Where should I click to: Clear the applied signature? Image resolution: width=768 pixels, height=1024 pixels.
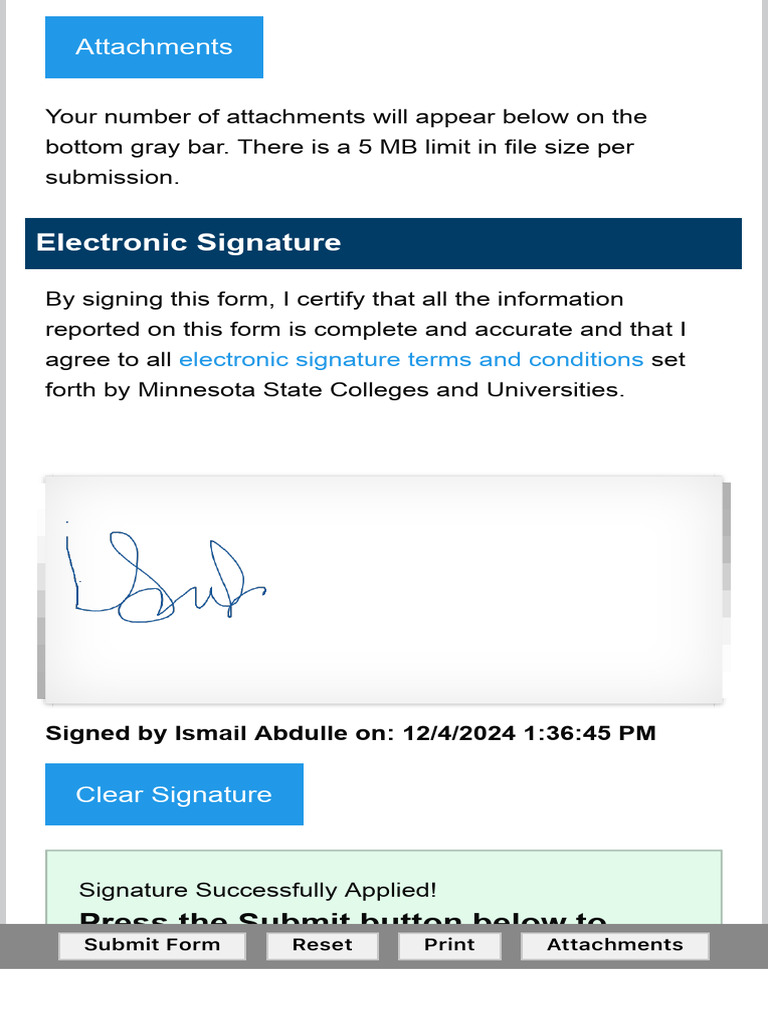[174, 794]
